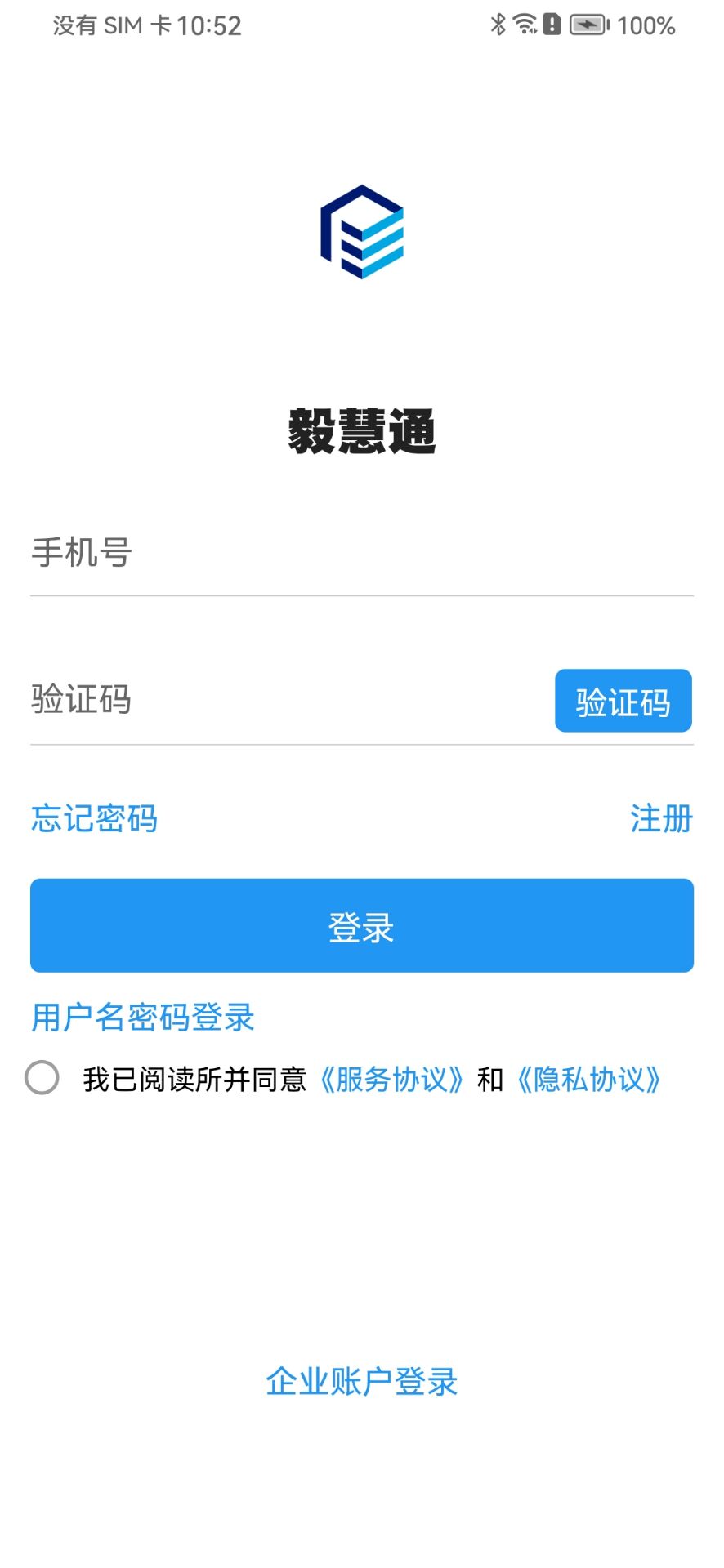
Task: Tap the 手机号 phone number field
Action: coord(361,553)
